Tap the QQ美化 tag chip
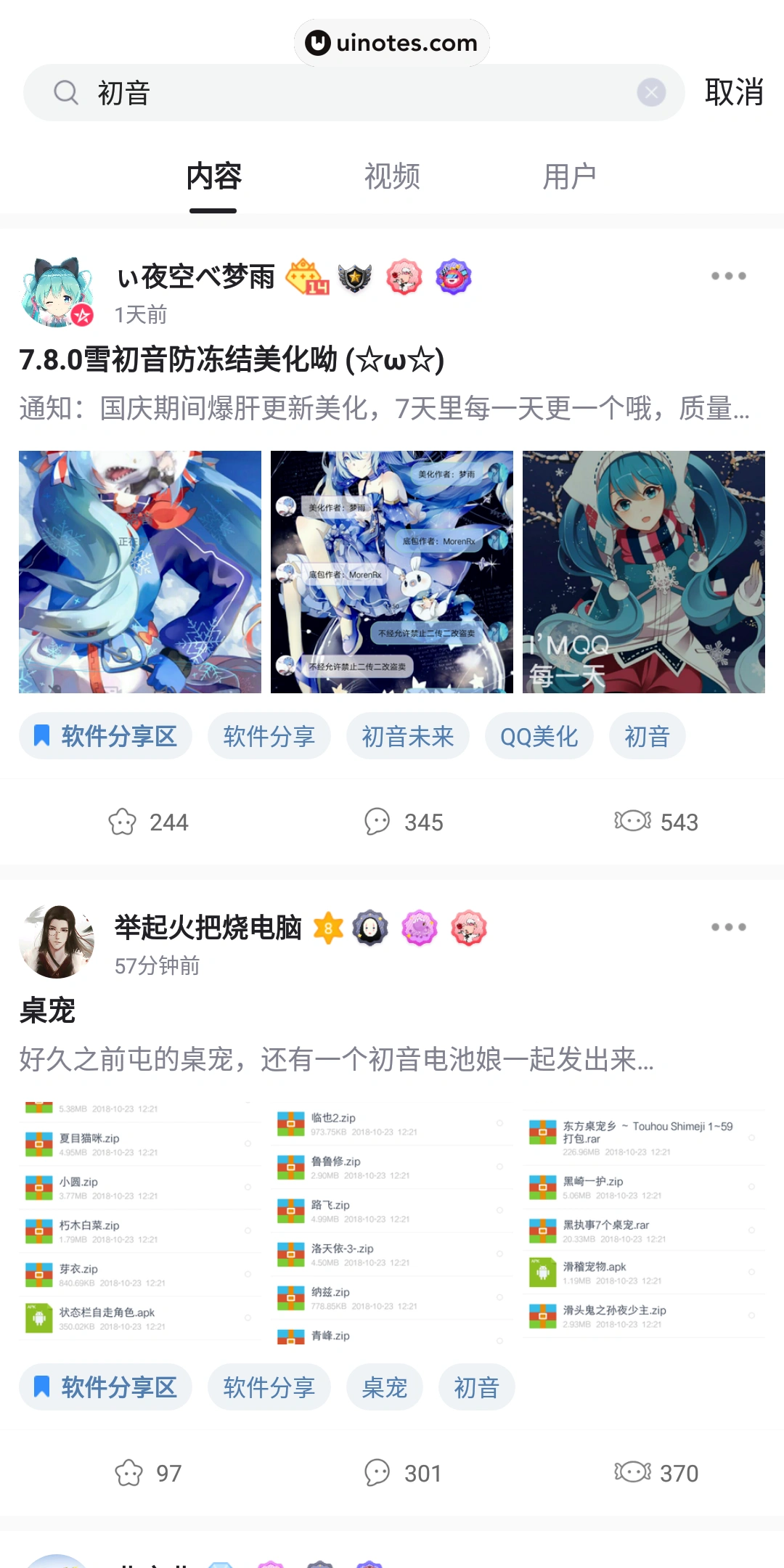Image resolution: width=784 pixels, height=1568 pixels. pyautogui.click(x=539, y=736)
